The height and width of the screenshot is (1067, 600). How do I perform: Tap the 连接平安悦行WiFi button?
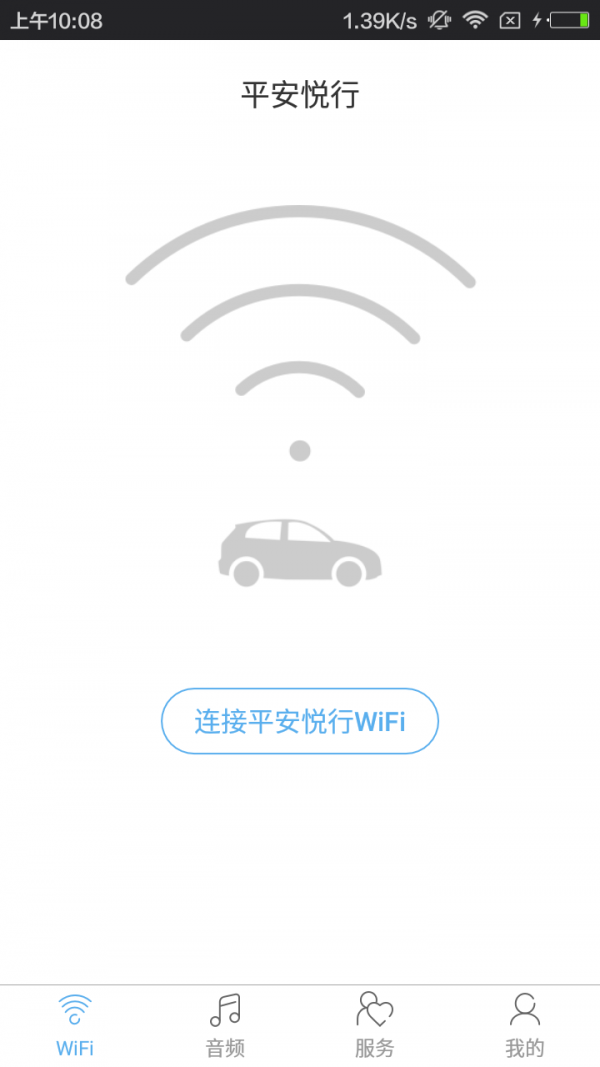(x=300, y=721)
